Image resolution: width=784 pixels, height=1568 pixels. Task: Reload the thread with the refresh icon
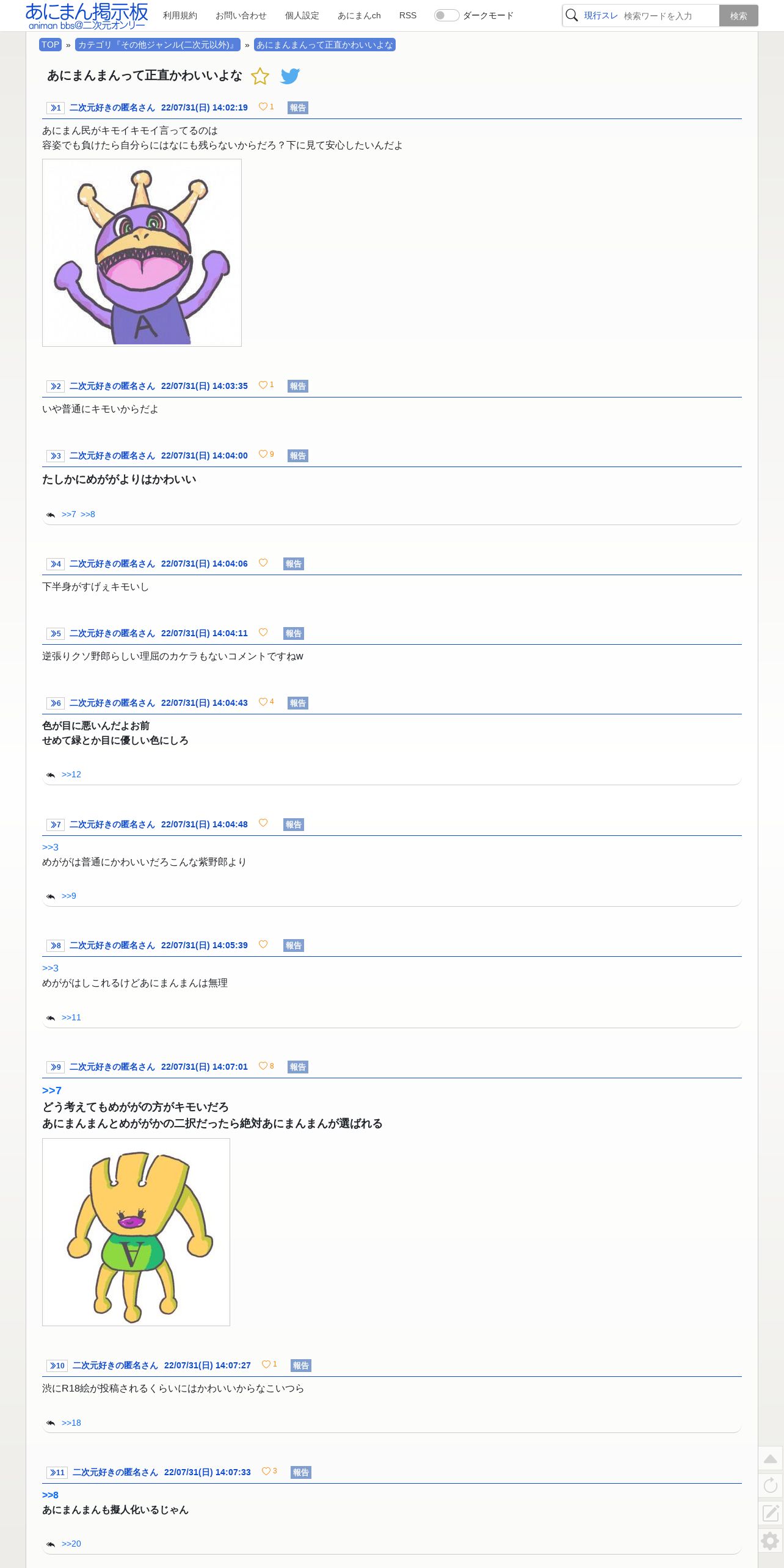771,1486
